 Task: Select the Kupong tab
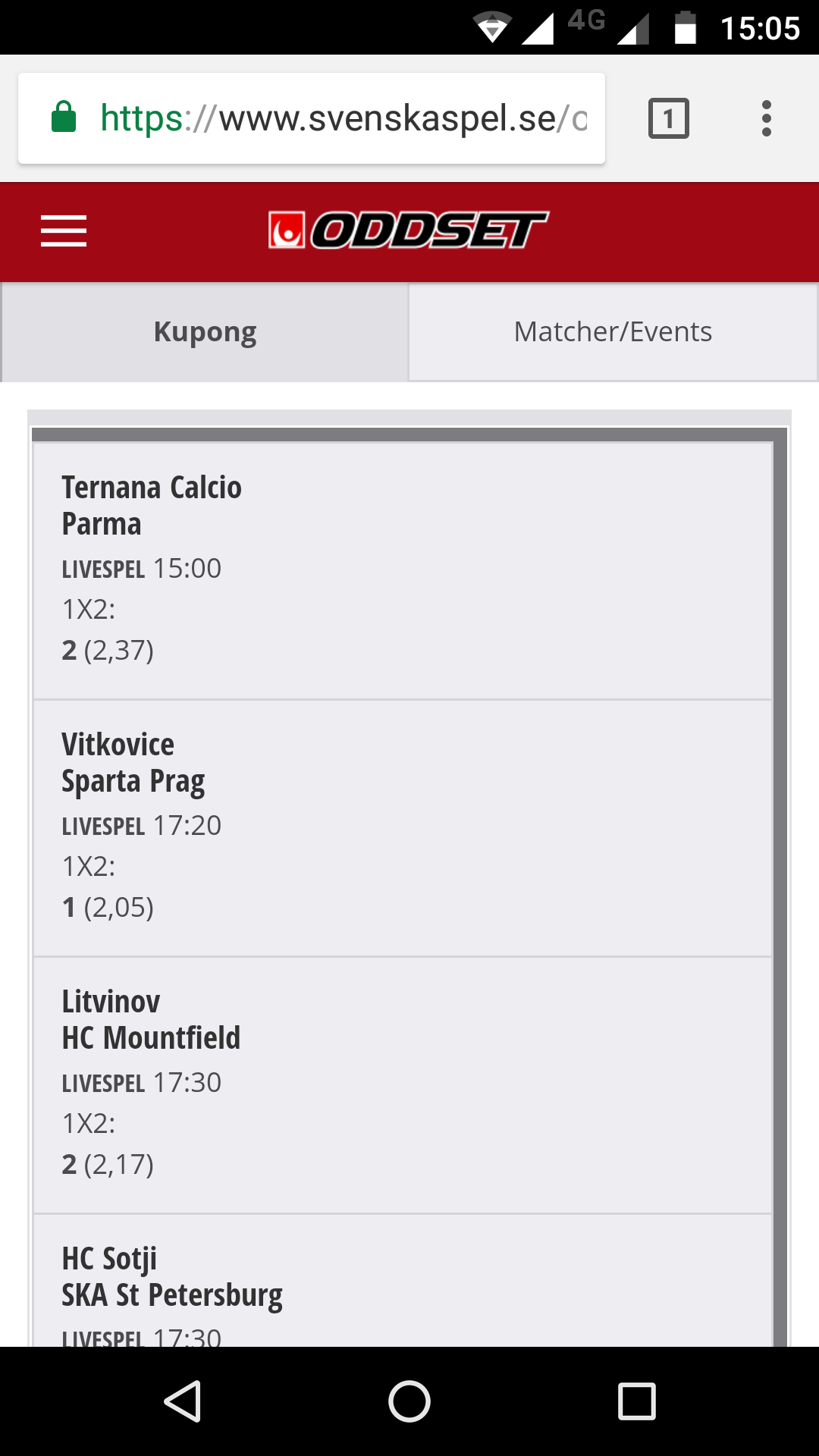[205, 332]
